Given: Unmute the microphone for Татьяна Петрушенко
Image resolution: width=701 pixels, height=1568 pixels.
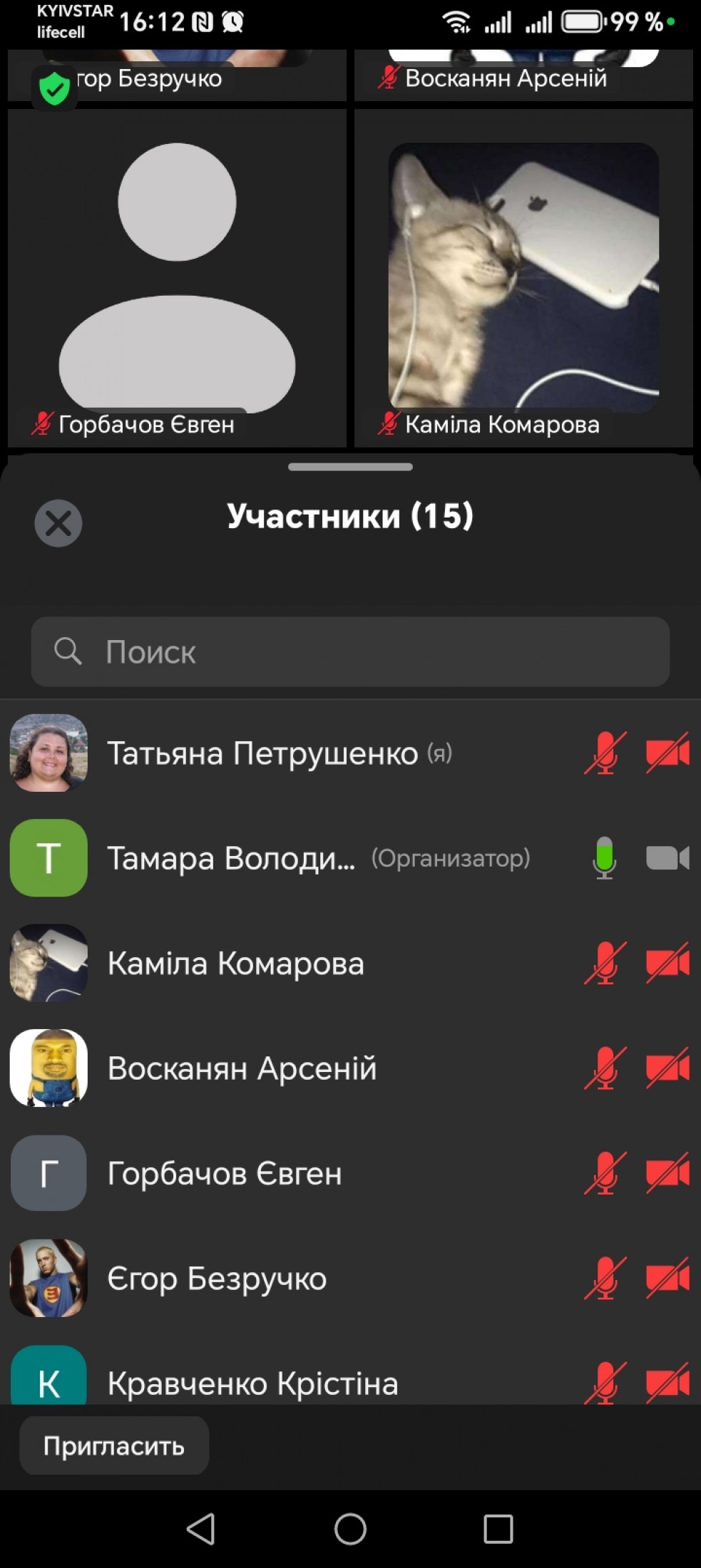Looking at the screenshot, I should [605, 753].
